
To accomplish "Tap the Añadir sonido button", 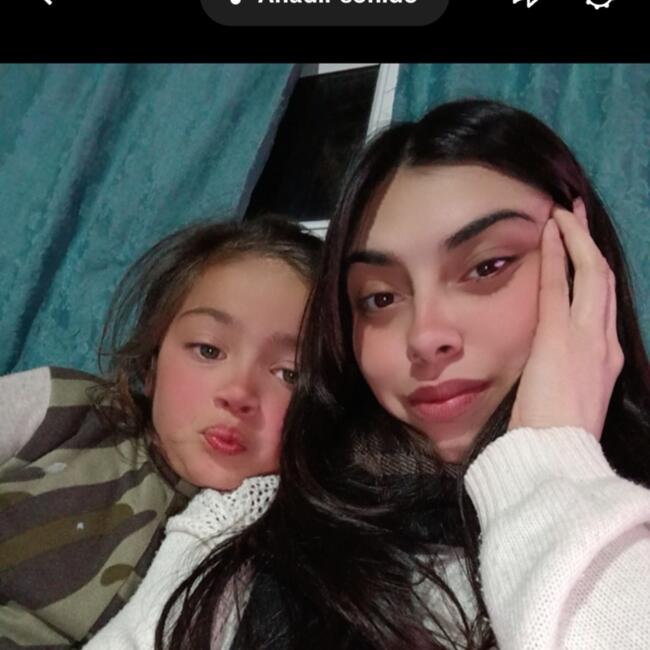I will coord(324,5).
